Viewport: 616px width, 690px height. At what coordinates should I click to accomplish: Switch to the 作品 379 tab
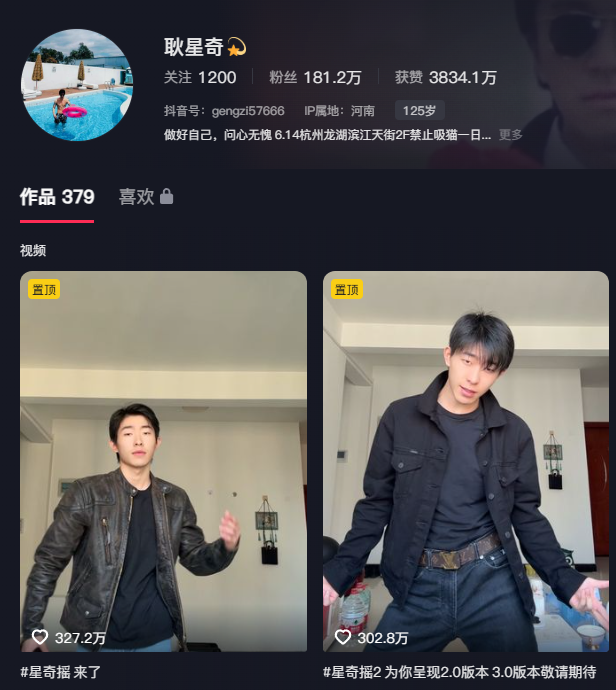[57, 197]
